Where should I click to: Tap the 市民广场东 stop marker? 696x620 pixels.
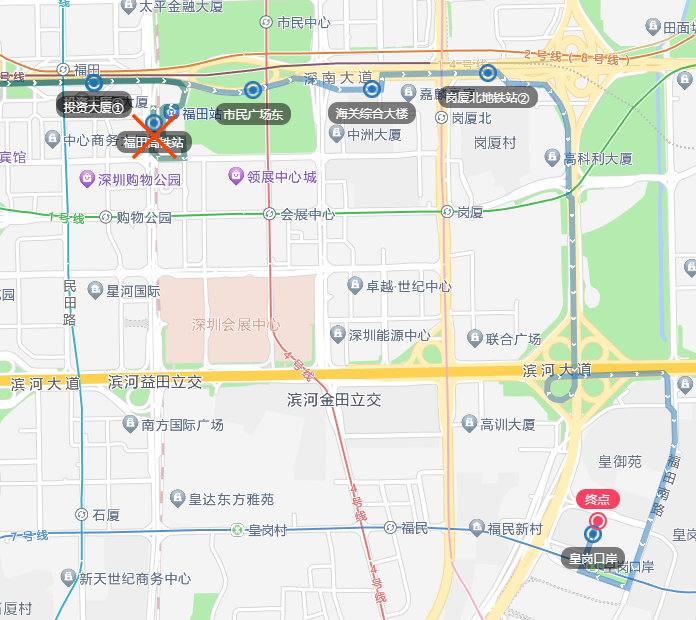[x=253, y=90]
